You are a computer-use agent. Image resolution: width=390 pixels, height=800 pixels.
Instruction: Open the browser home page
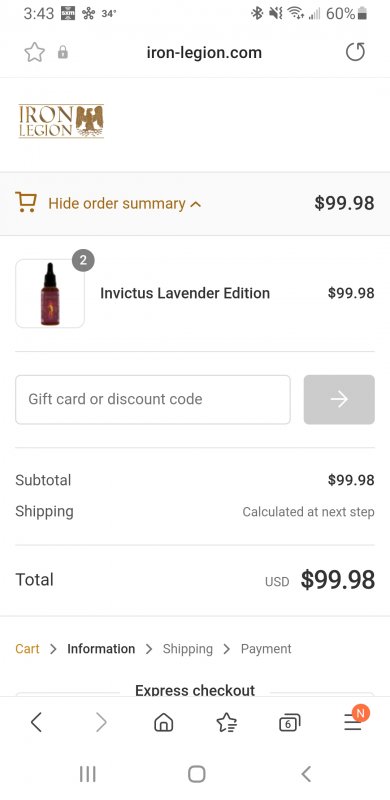click(163, 722)
